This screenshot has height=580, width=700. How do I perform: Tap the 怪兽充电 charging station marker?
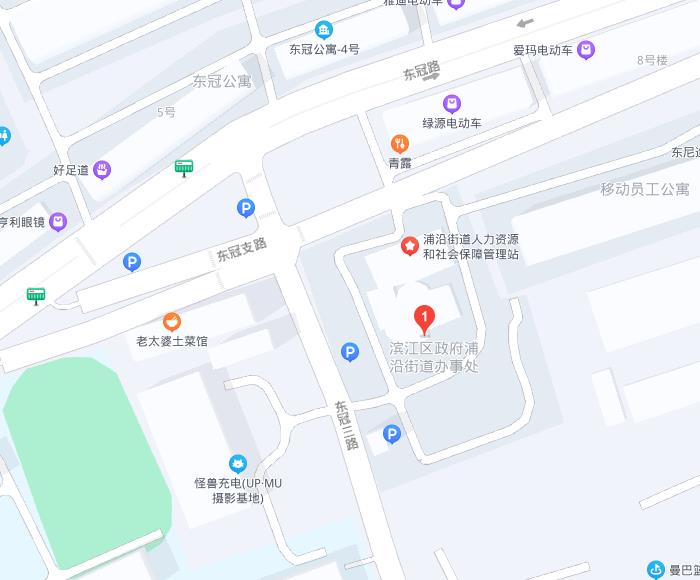click(238, 463)
